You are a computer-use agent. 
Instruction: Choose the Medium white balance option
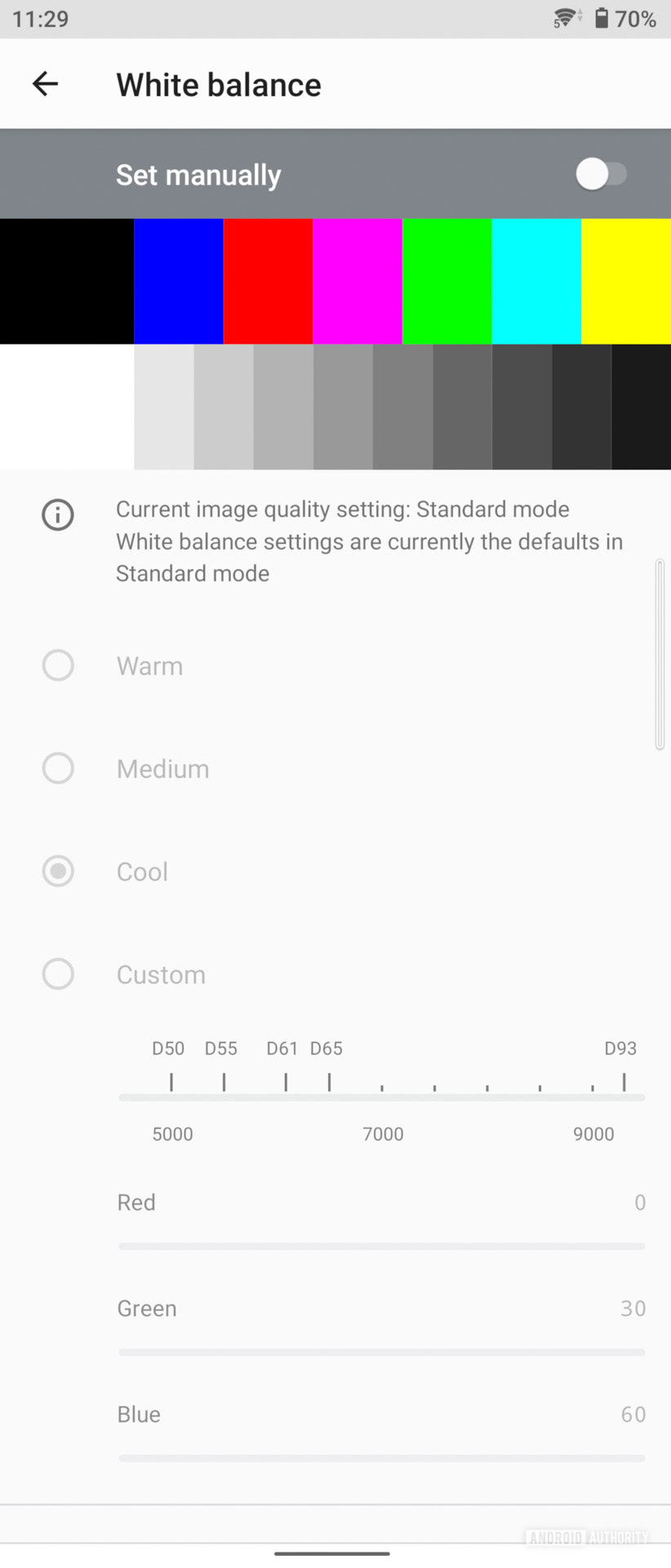click(x=58, y=768)
